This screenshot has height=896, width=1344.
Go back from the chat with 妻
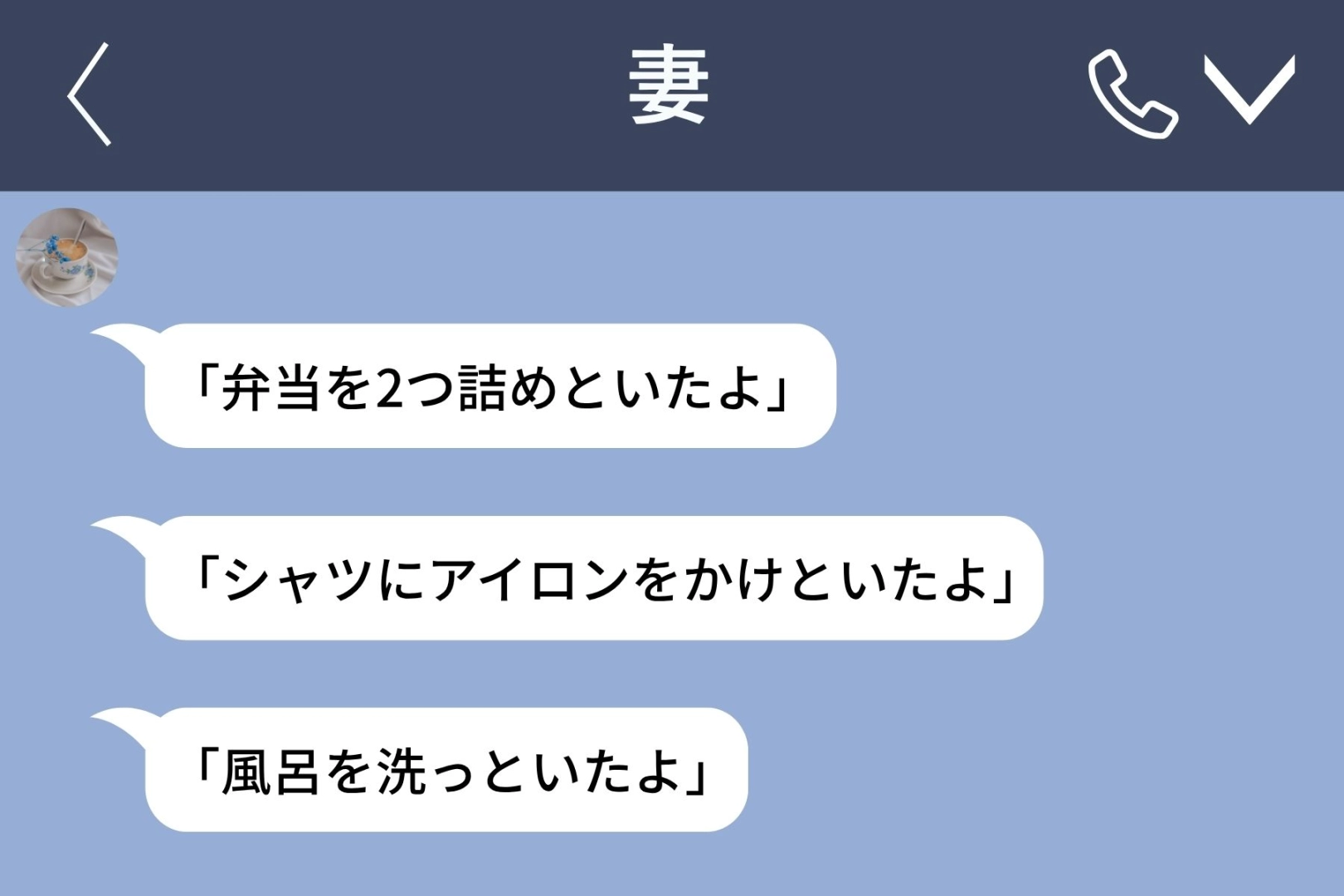89,95
